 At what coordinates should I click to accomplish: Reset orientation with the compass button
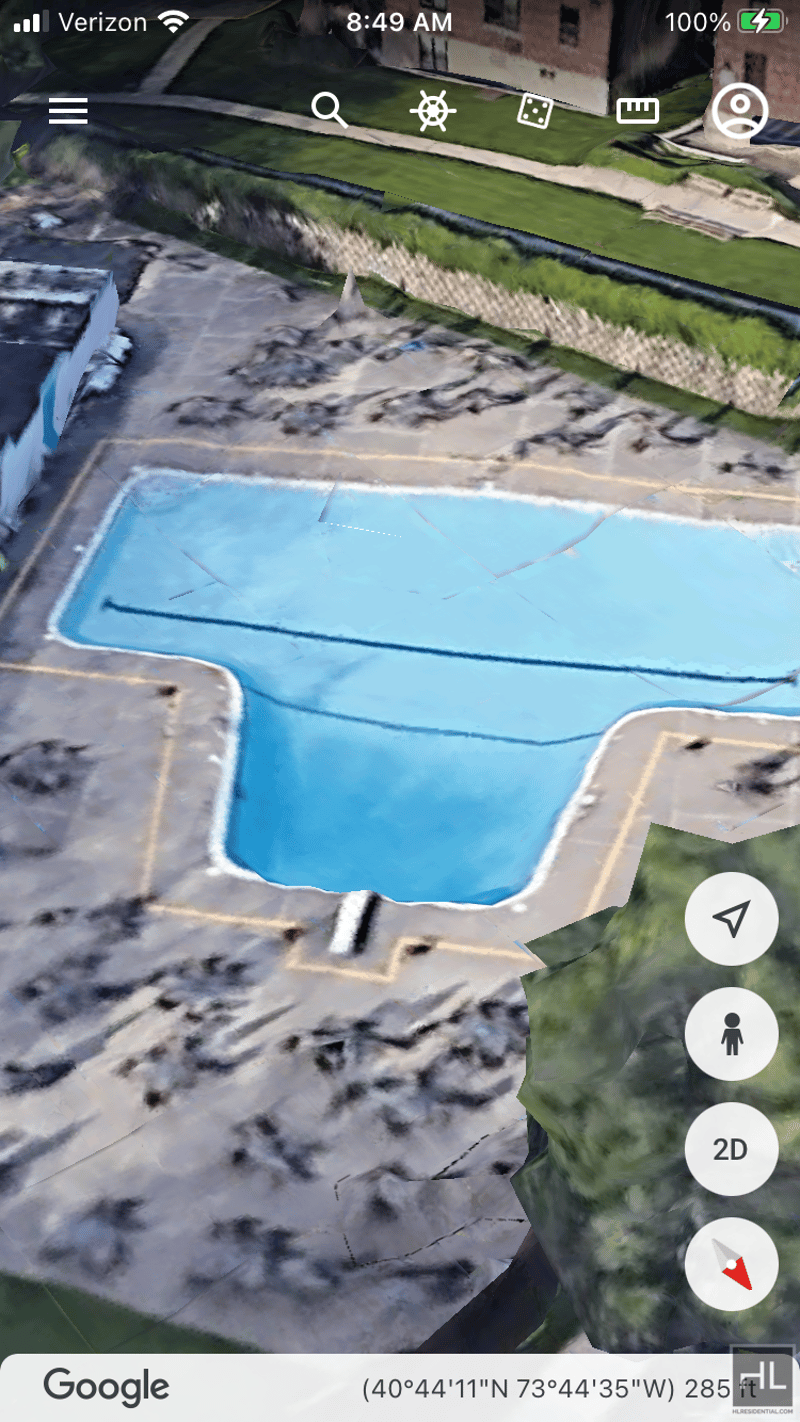point(731,1264)
